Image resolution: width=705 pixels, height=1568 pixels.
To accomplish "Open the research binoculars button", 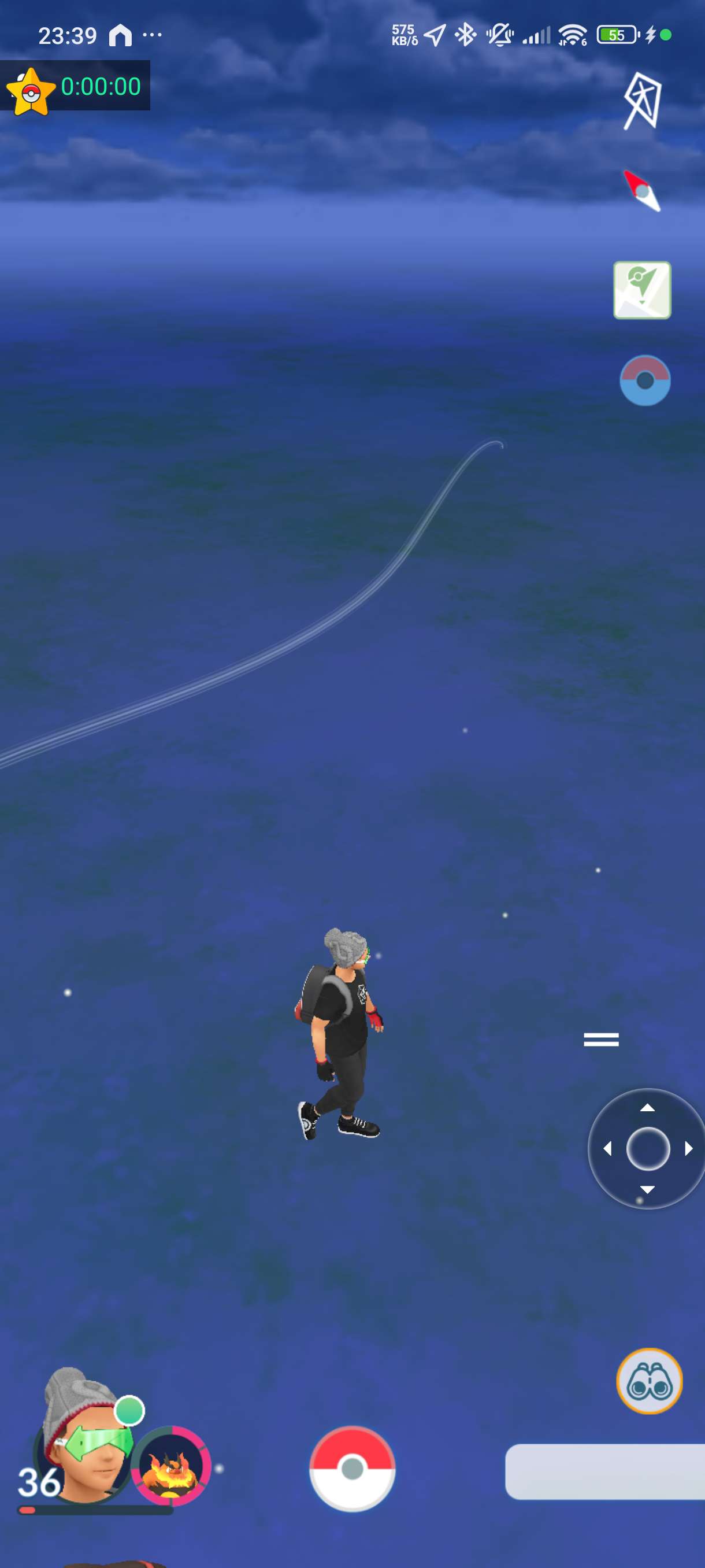I will pyautogui.click(x=649, y=1381).
